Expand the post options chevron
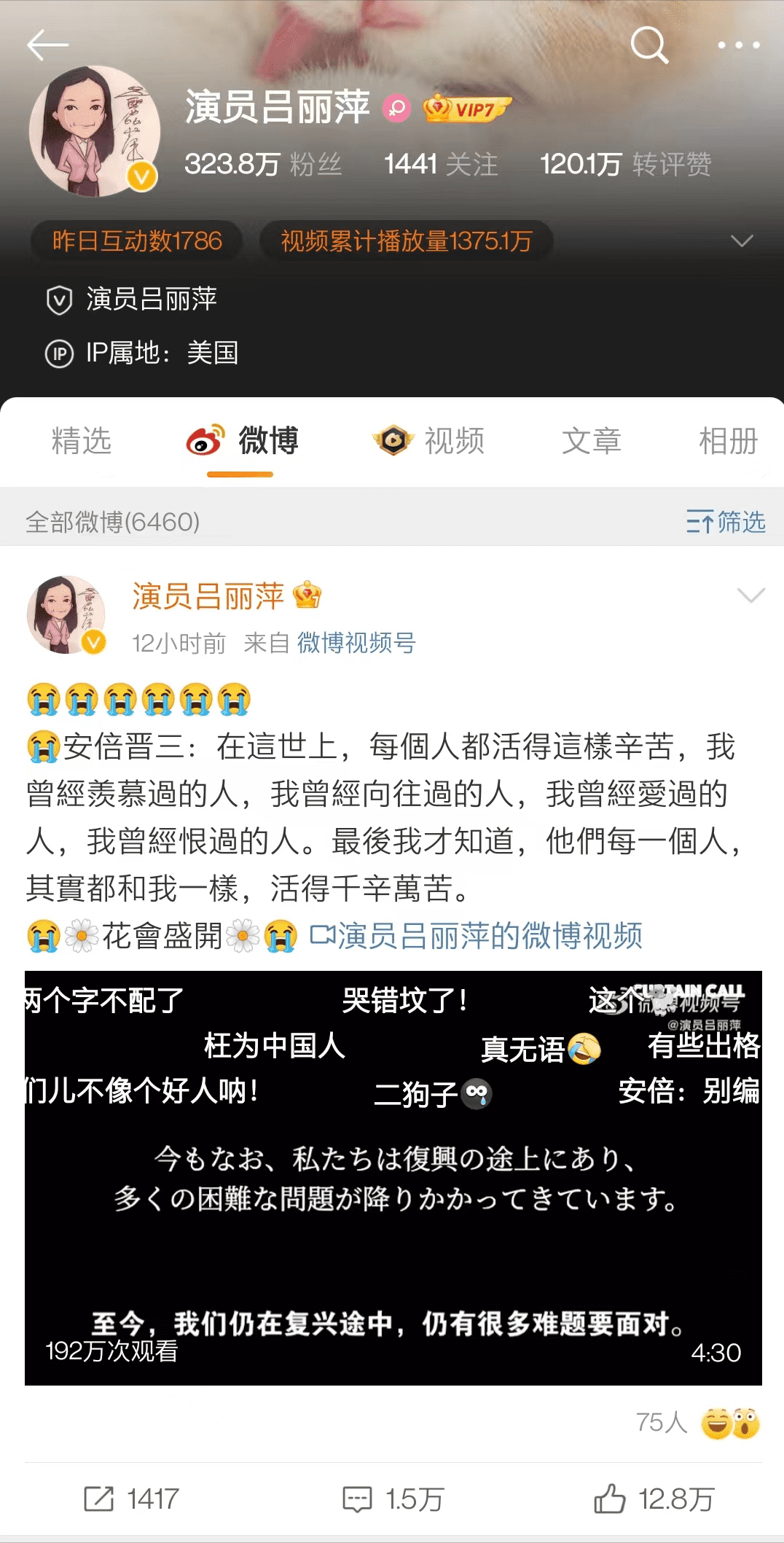This screenshot has height=1543, width=784. (x=750, y=595)
